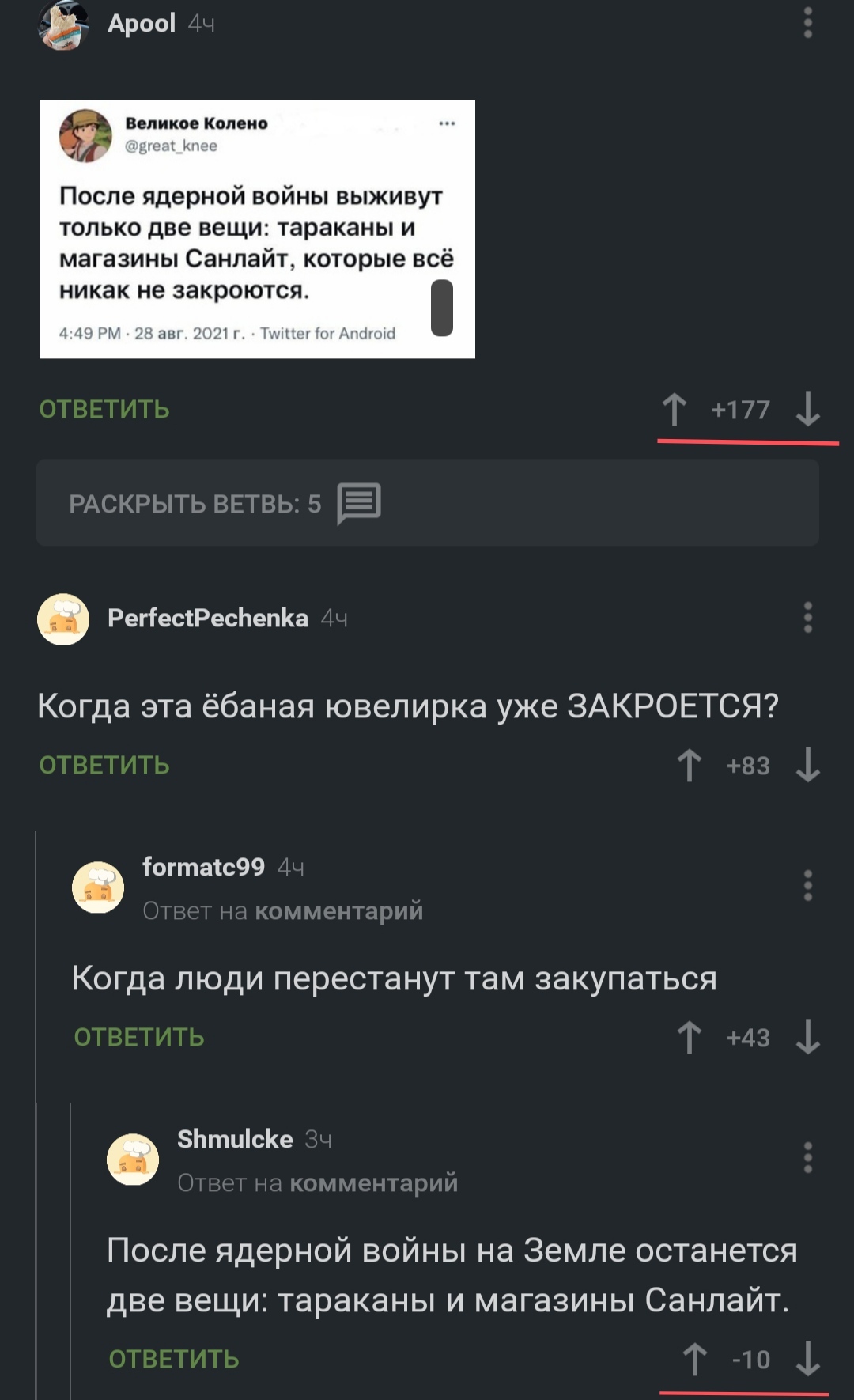This screenshot has height=1400, width=854.
Task: Open the overflow menu on formatc99's comment
Action: click(807, 885)
